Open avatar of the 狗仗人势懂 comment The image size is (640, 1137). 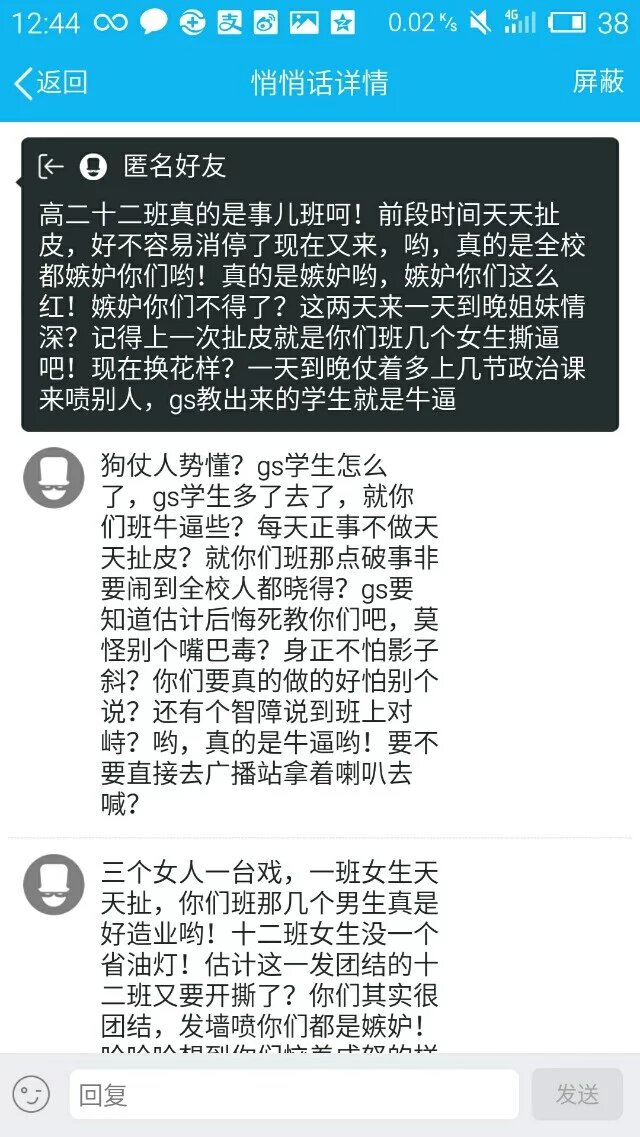click(x=53, y=477)
